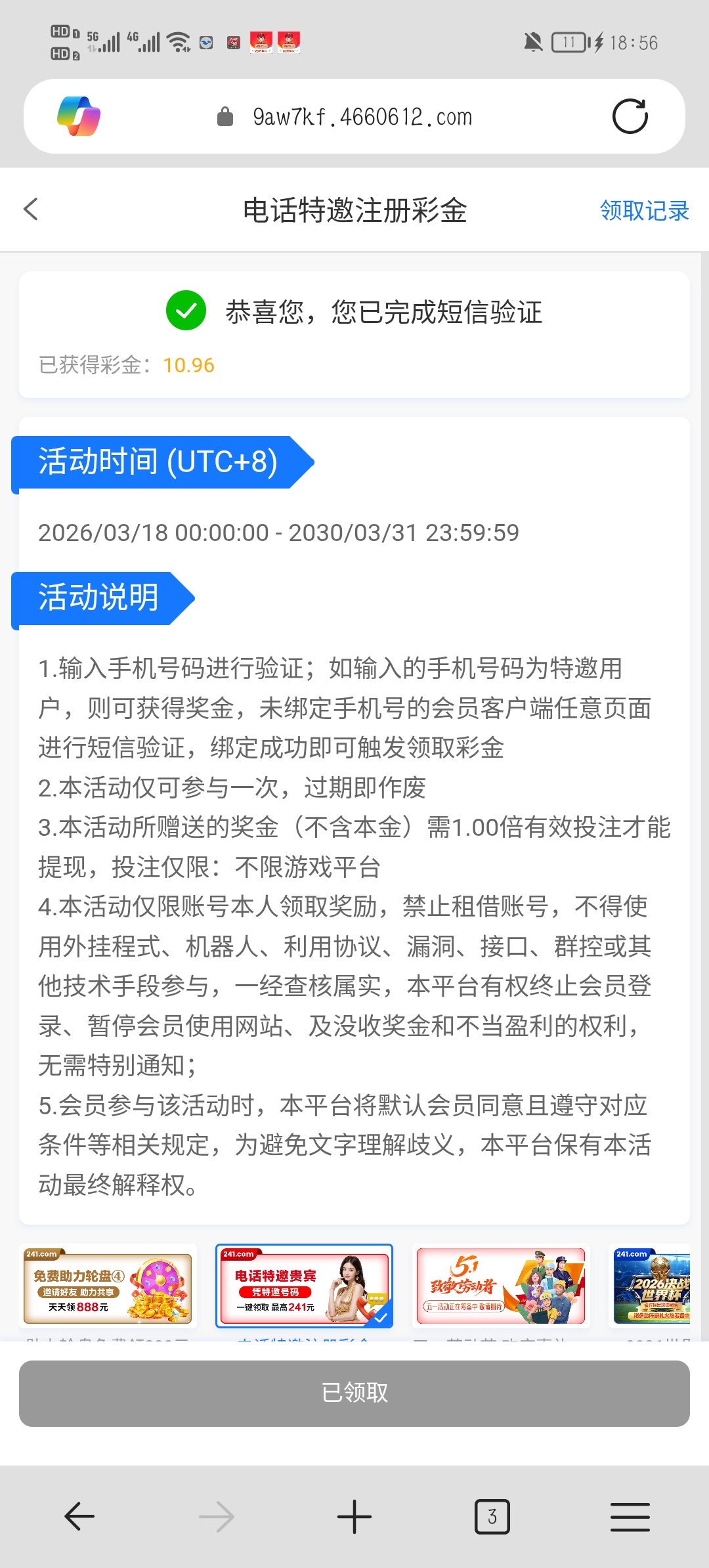Screen dimensions: 709x1568
Task: Open 领取记录 claim records
Action: (643, 211)
